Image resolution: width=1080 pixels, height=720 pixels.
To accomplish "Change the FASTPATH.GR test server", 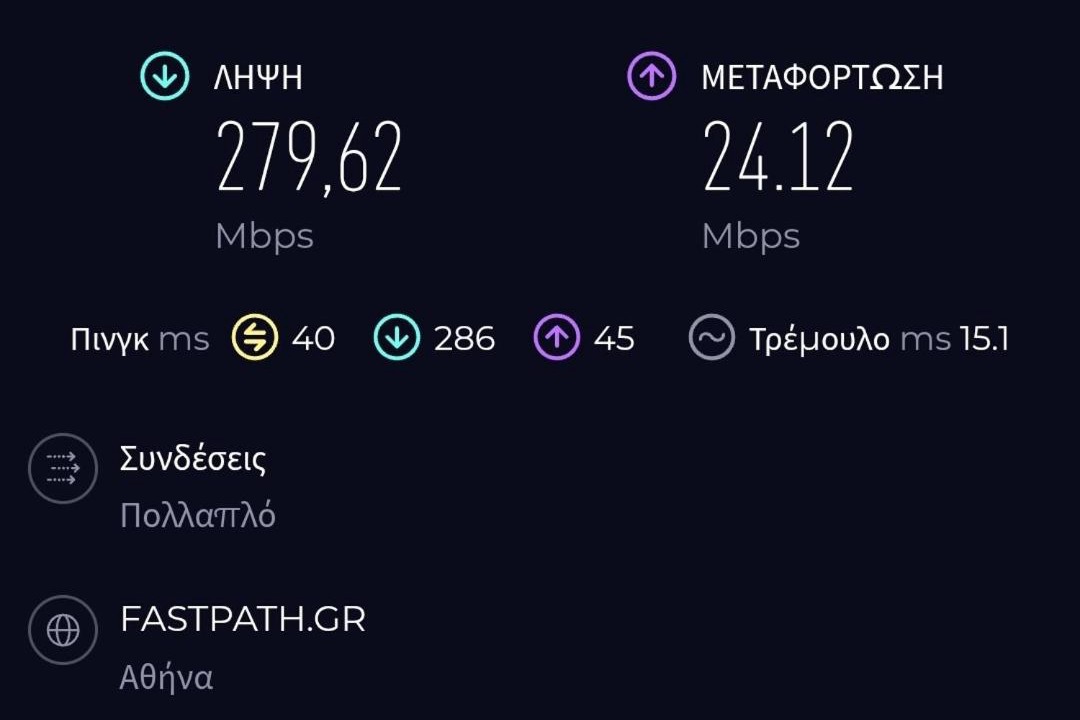I will 242,621.
